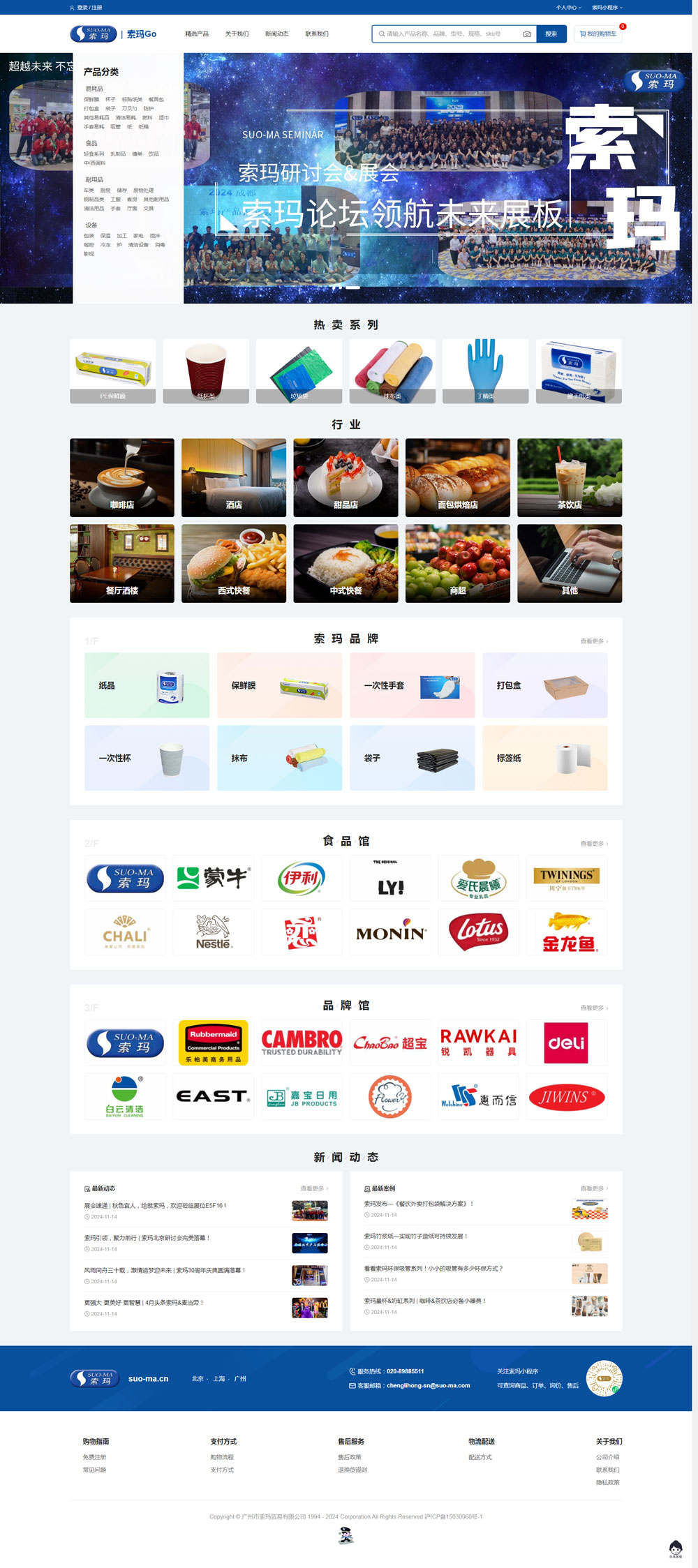Open the 纸品 brand category card
Viewport: 698px width, 1568px height.
point(147,685)
